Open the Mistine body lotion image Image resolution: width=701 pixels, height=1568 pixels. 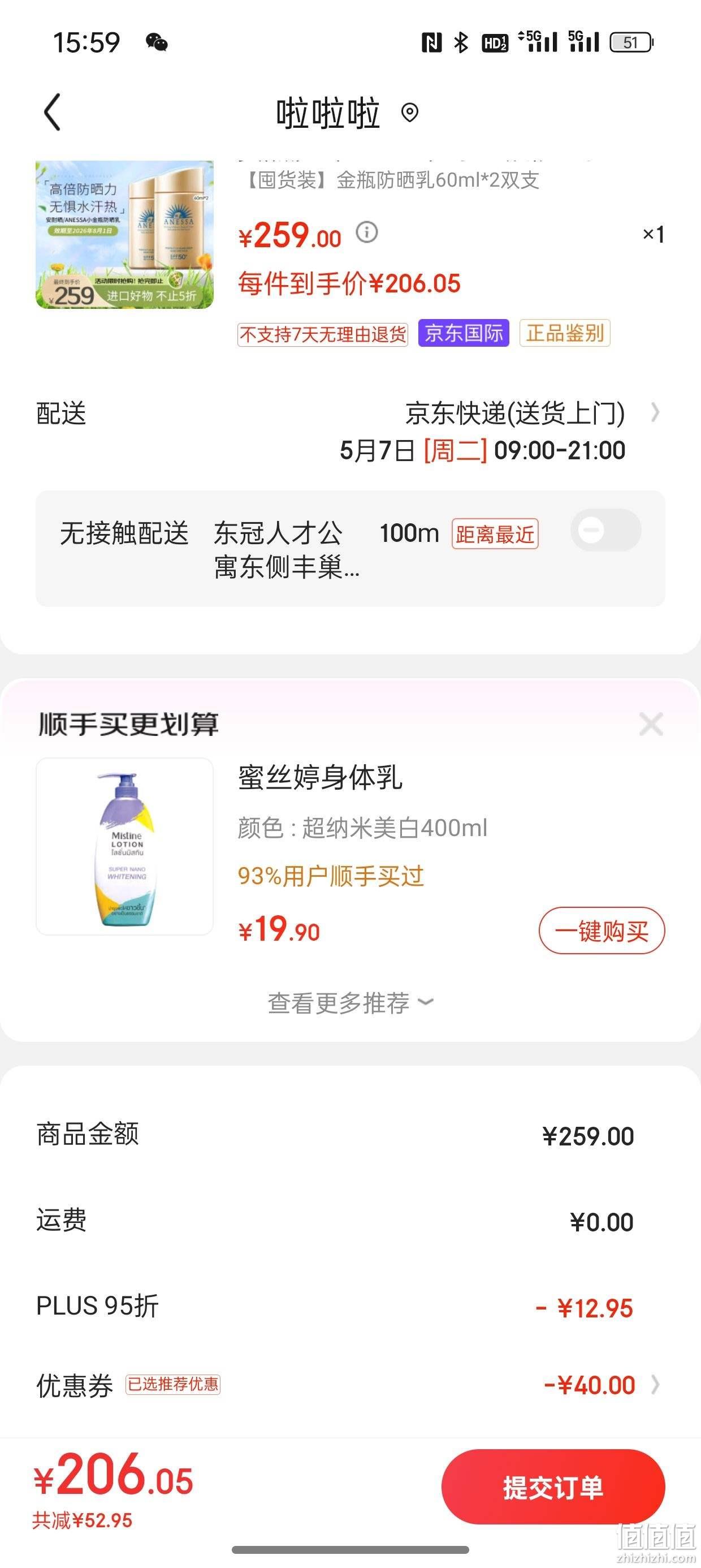[125, 846]
